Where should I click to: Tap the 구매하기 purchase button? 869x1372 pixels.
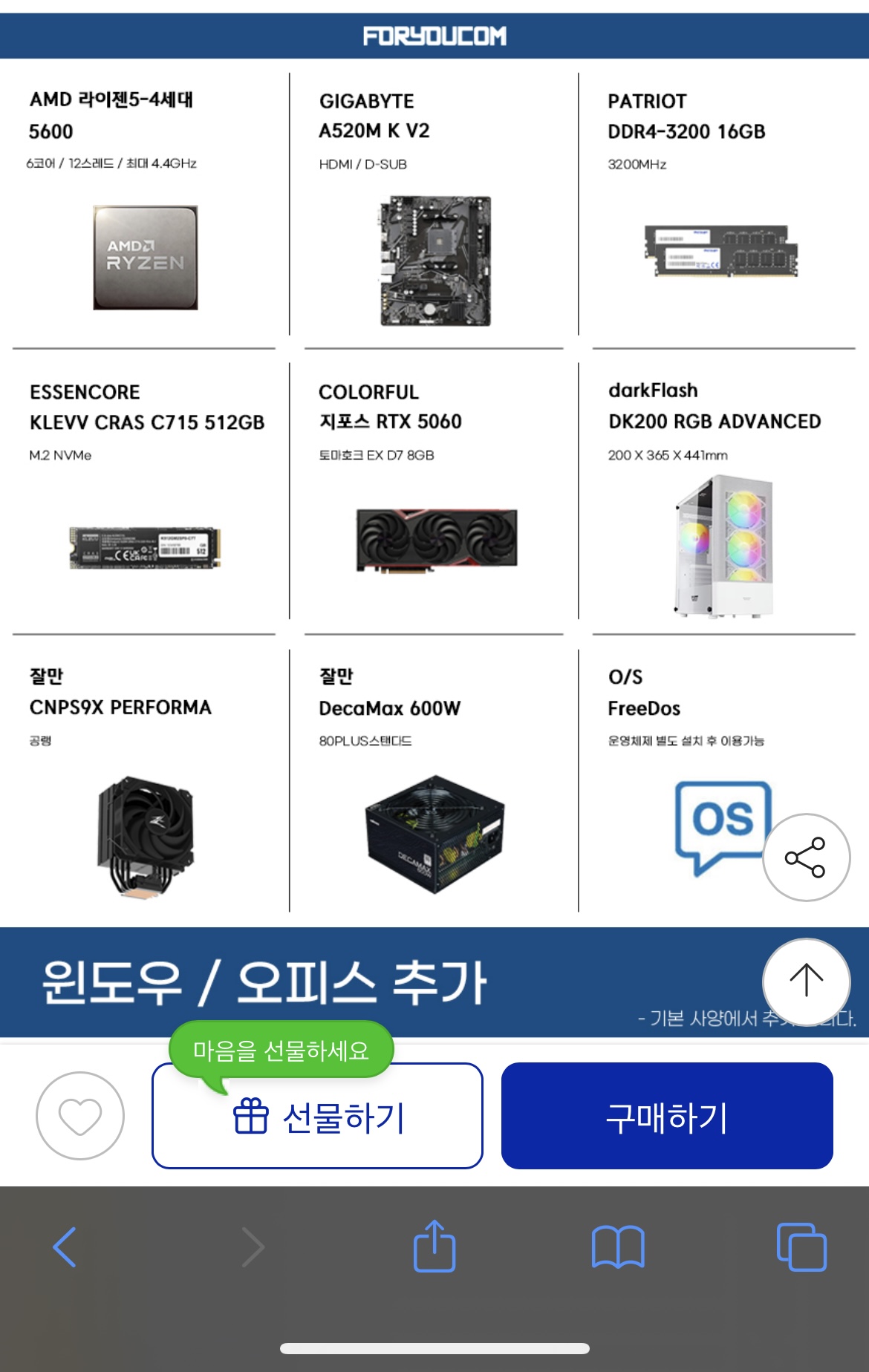click(x=666, y=1116)
